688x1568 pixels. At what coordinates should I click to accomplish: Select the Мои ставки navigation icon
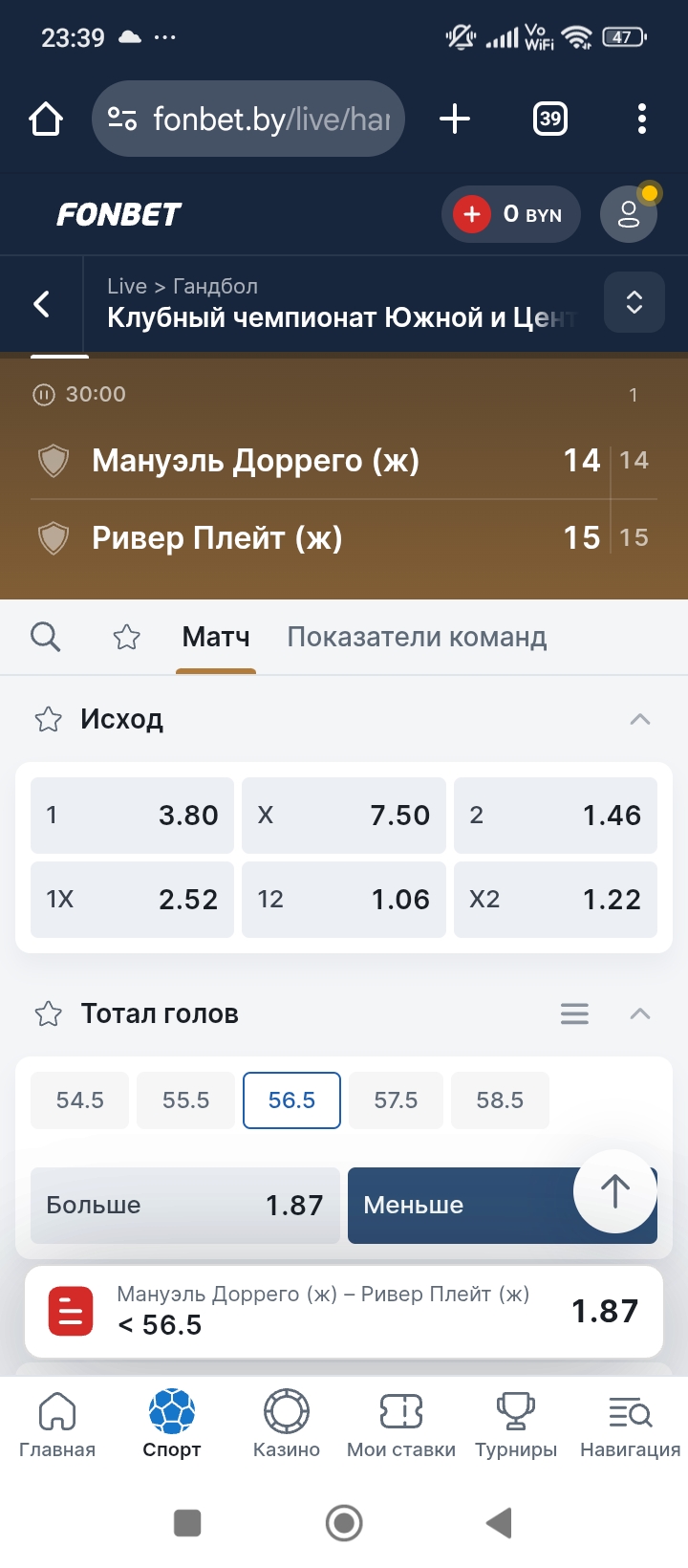point(400,1408)
